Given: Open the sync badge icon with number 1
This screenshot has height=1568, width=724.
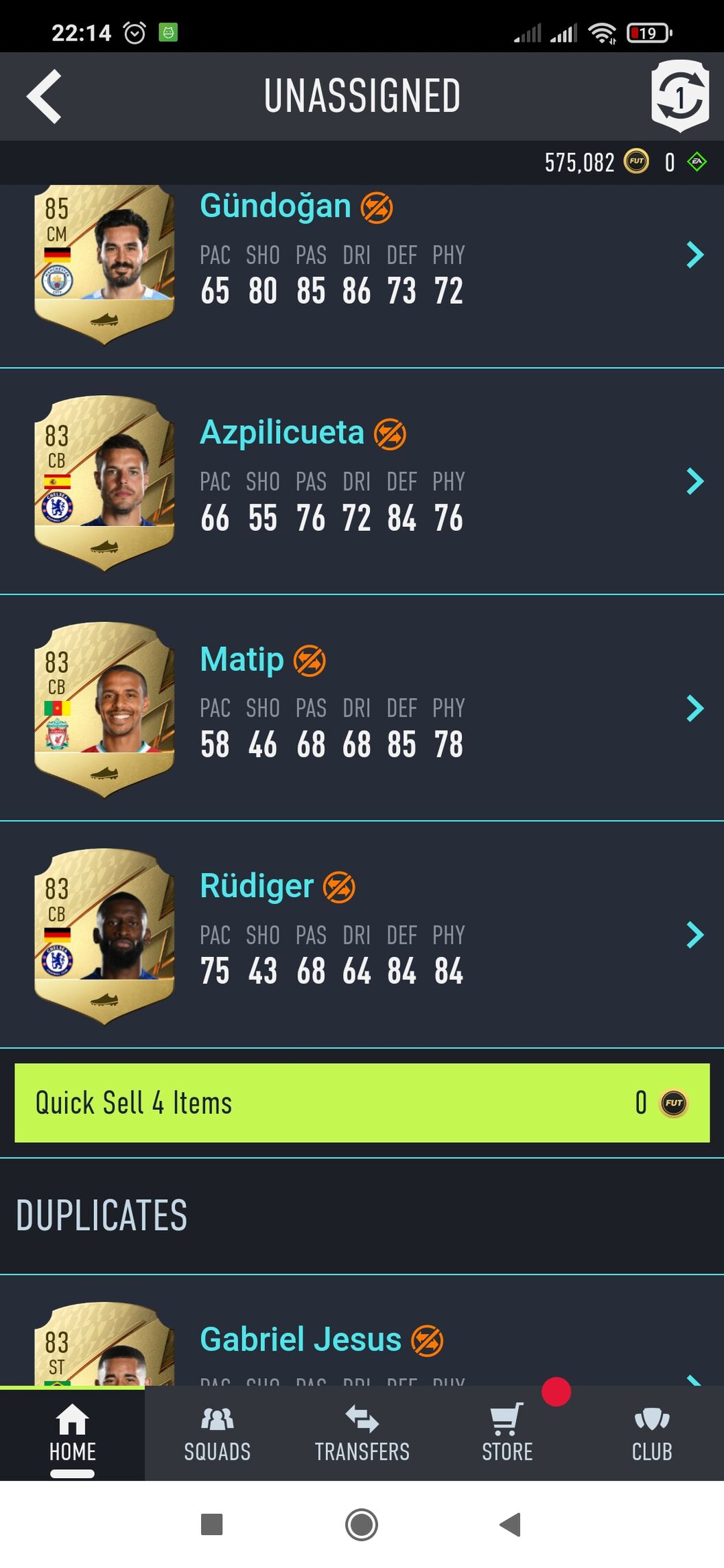Looking at the screenshot, I should tap(679, 96).
